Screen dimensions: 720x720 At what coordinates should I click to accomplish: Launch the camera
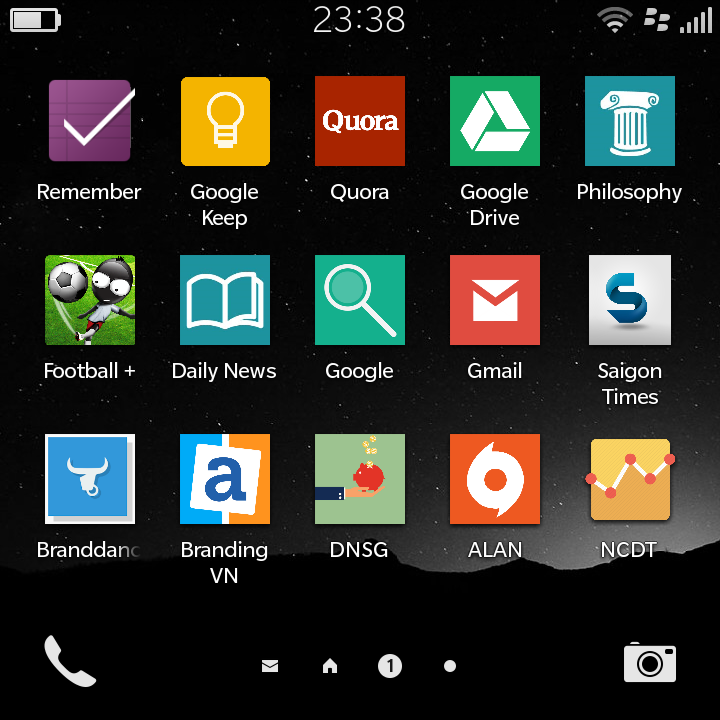[x=650, y=663]
